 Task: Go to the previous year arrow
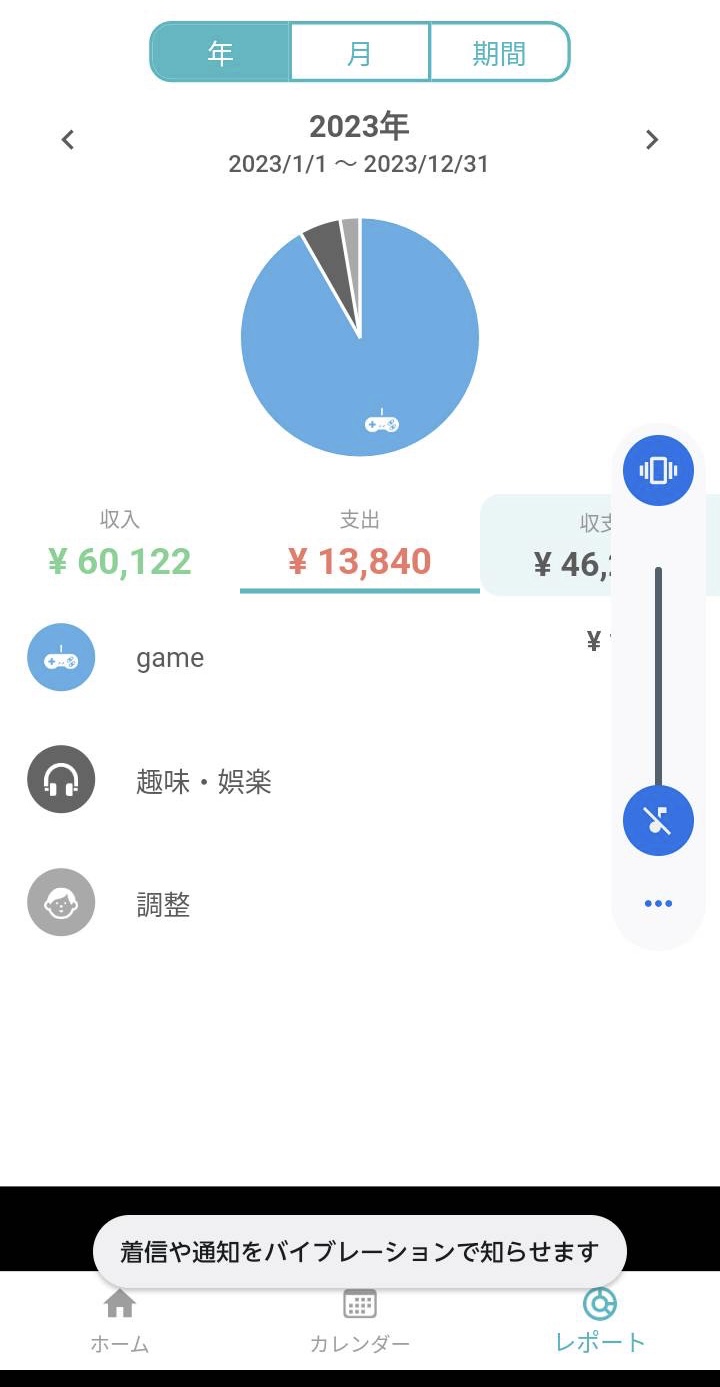[68, 140]
